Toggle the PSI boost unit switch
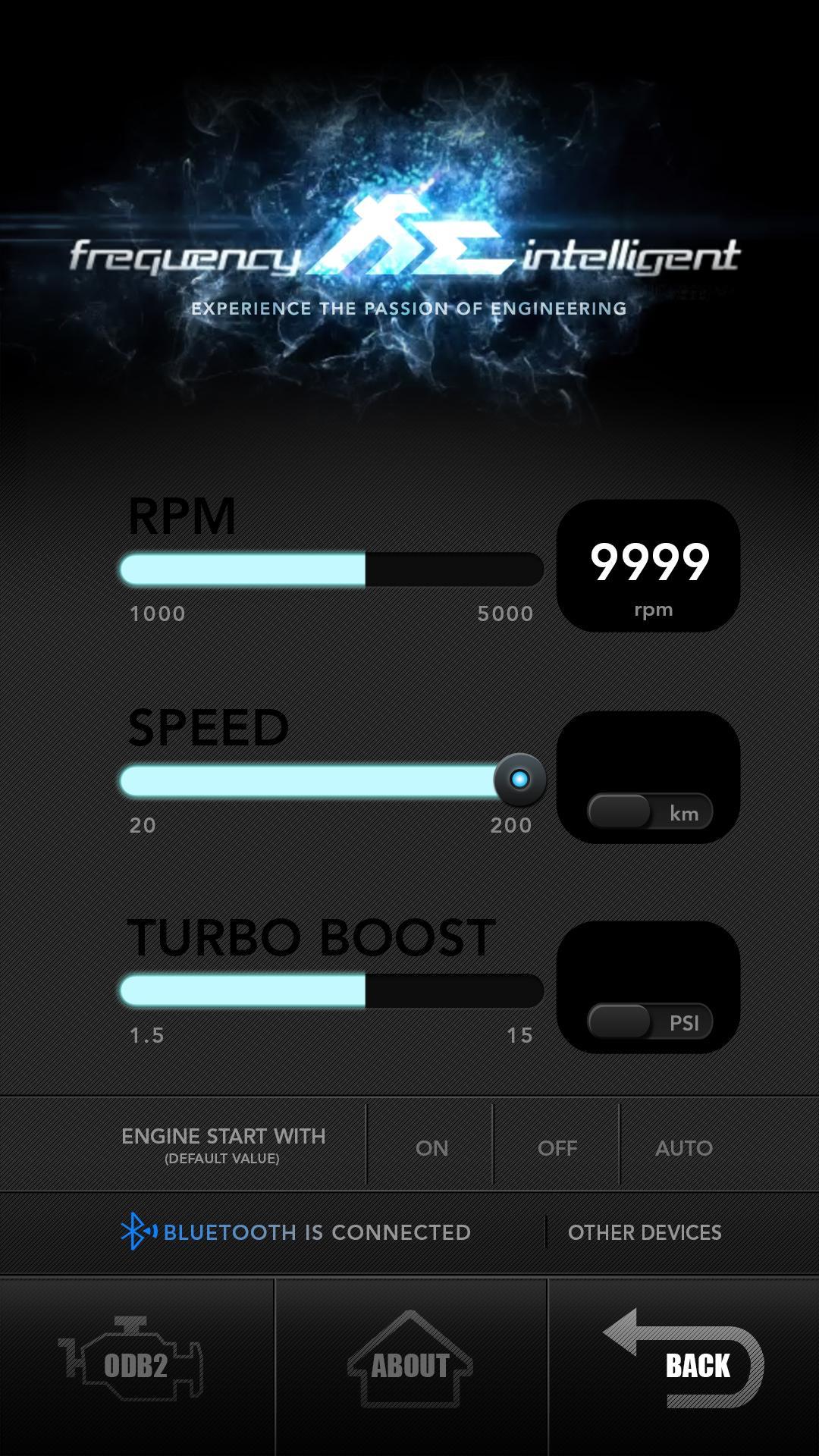This screenshot has width=819, height=1456. tap(649, 1022)
